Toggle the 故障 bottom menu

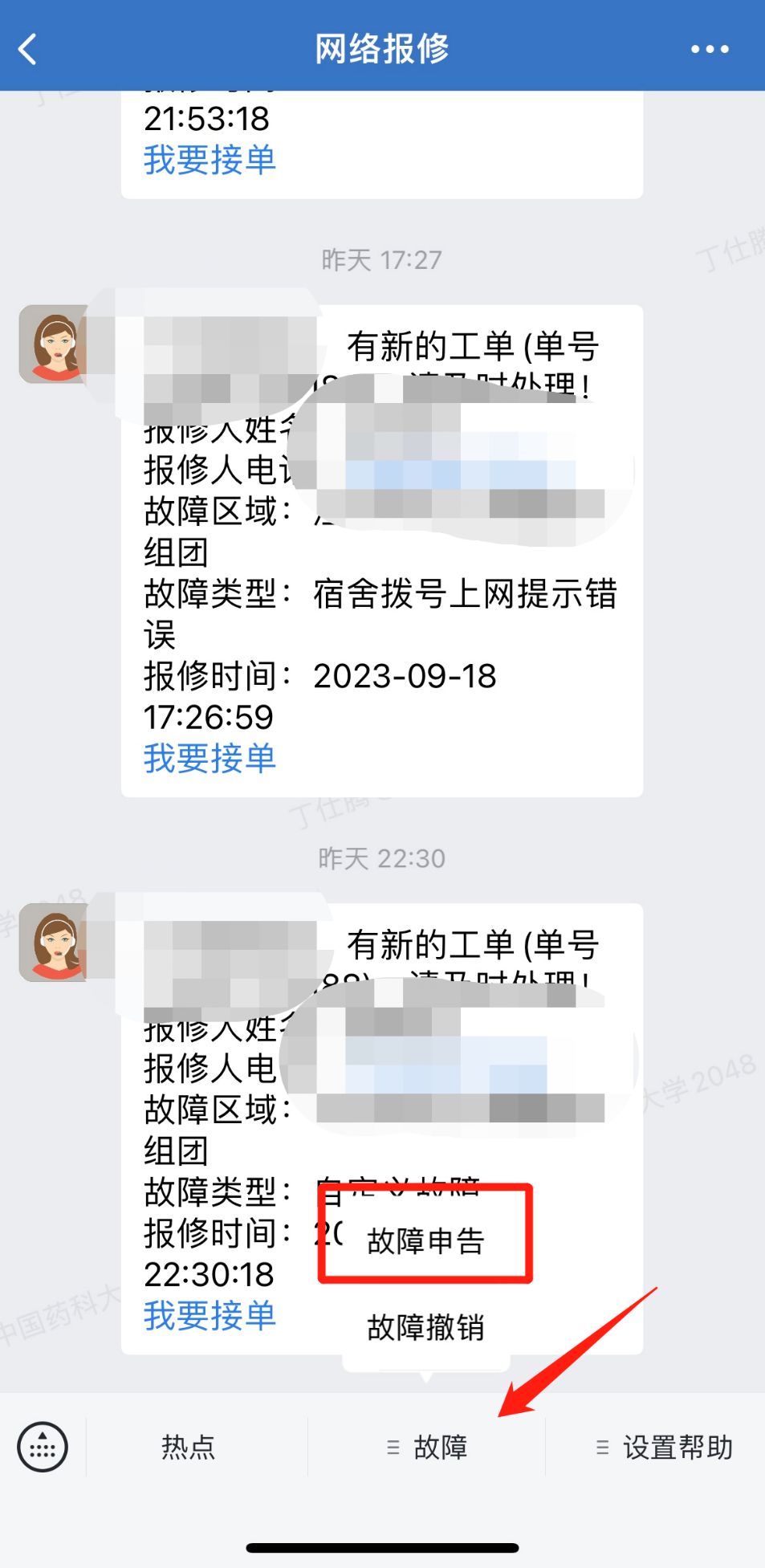[427, 1447]
